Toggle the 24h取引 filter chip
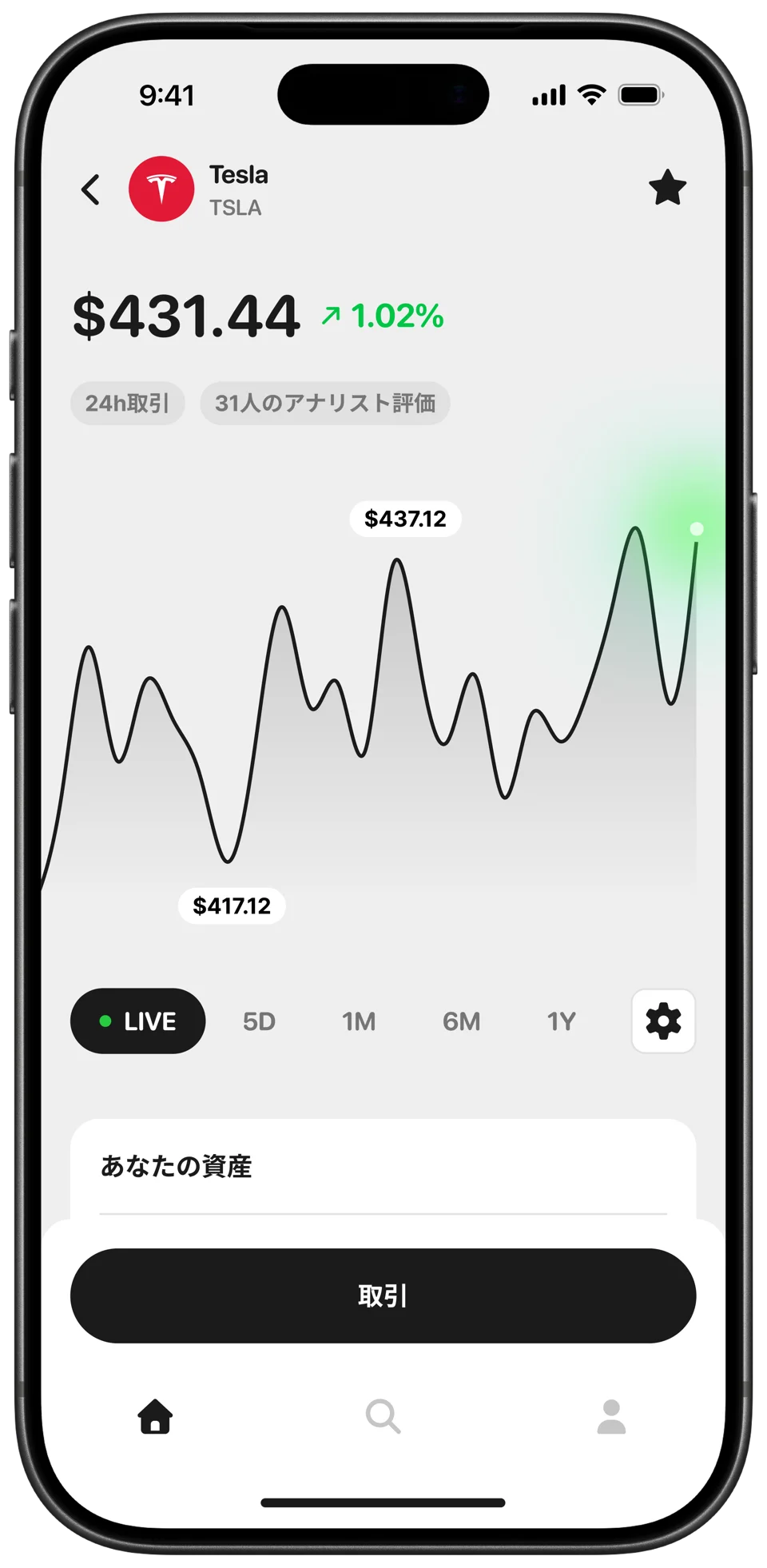Screen dimensions: 767x1568 click(128, 404)
